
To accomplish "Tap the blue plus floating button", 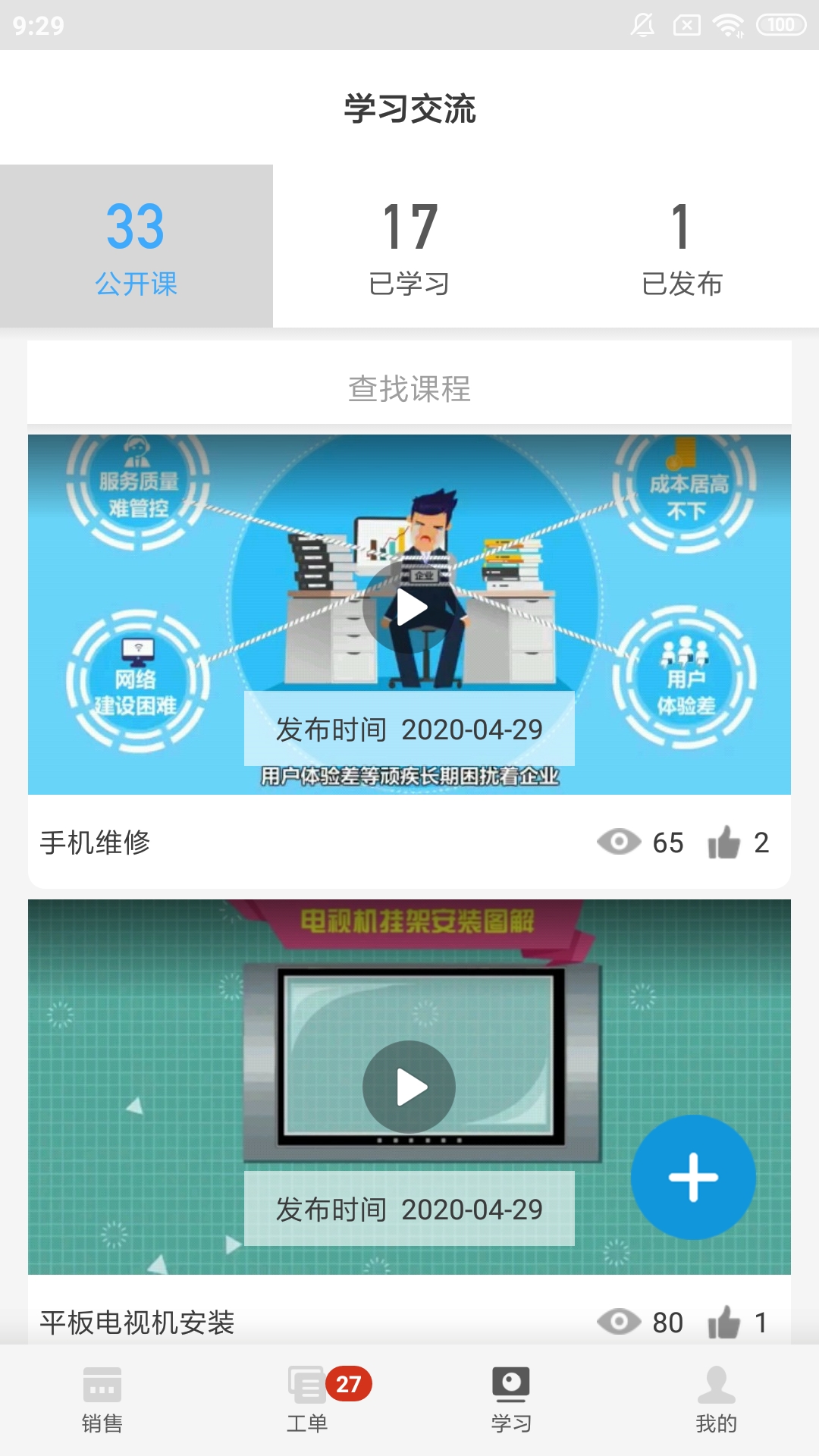I will pyautogui.click(x=693, y=1177).
